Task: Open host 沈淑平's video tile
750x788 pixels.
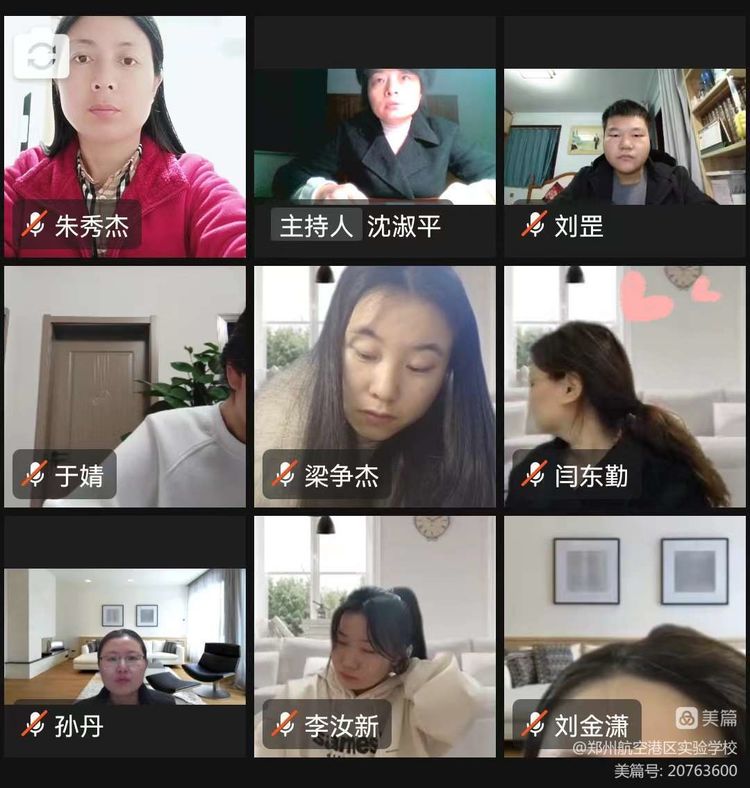Action: [375, 135]
